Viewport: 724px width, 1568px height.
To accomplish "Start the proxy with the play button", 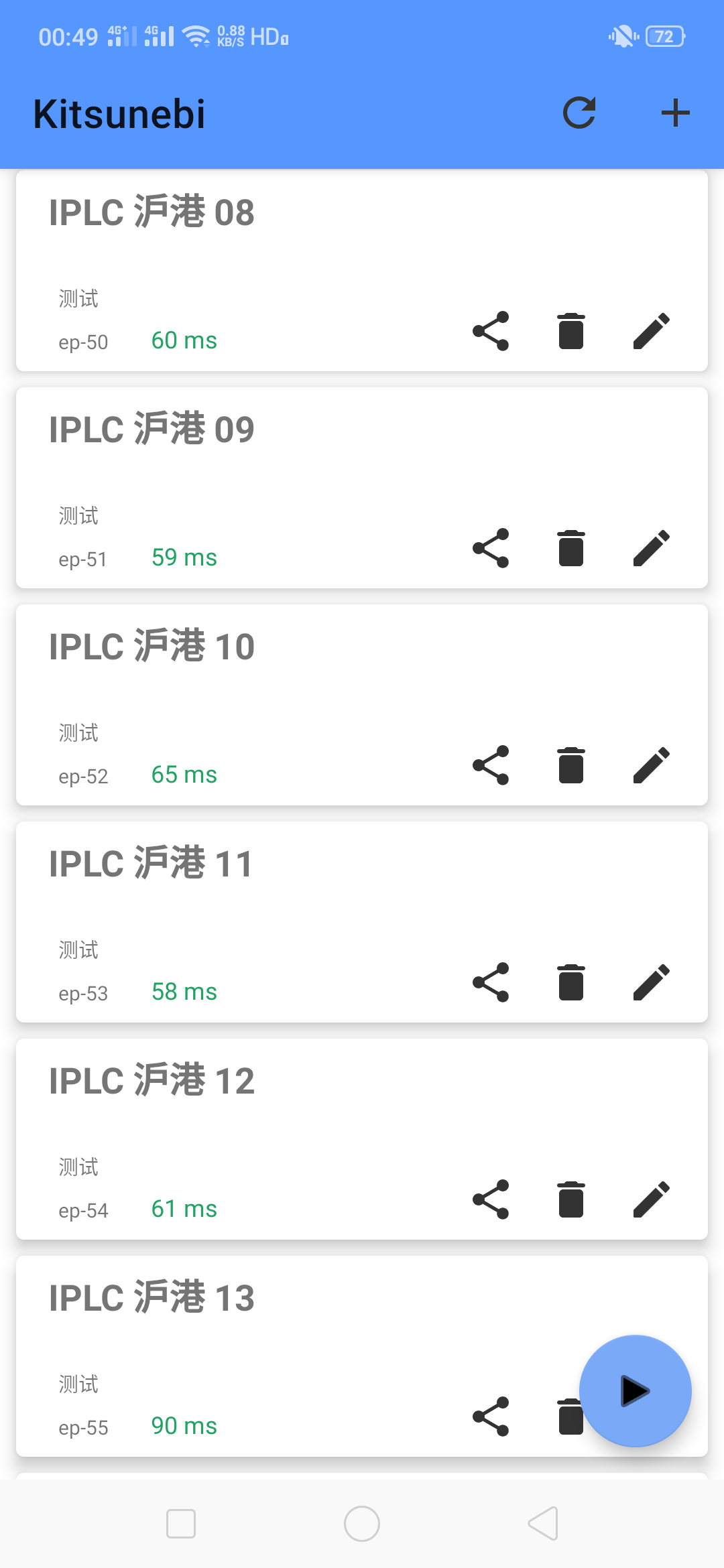I will pos(635,1390).
